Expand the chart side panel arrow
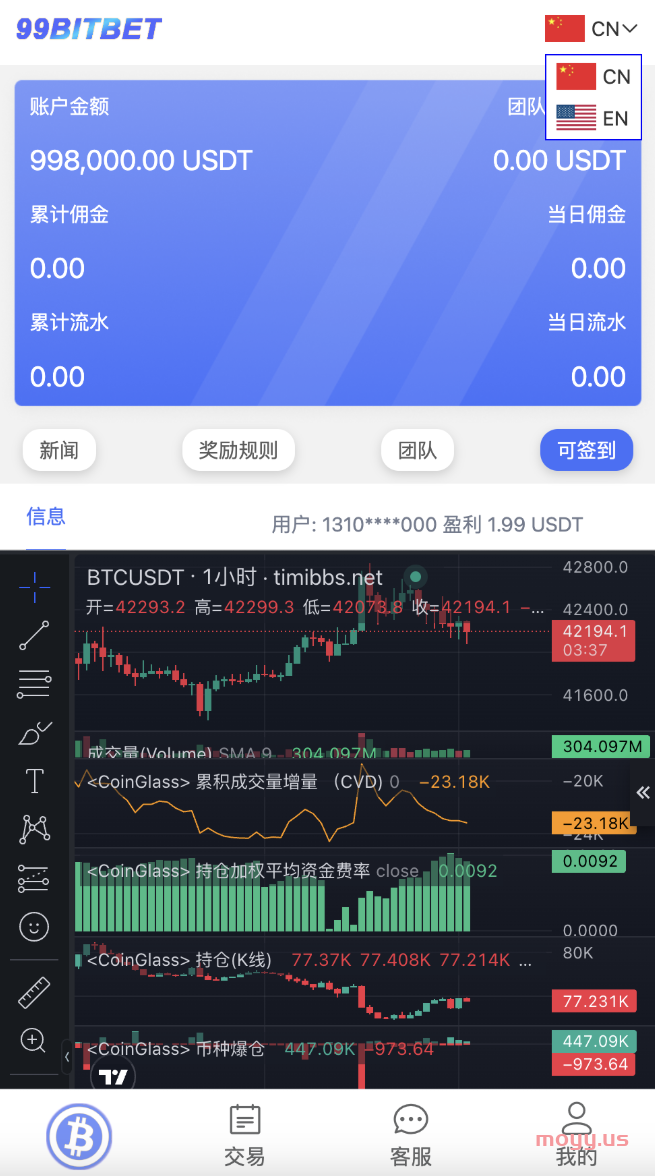This screenshot has height=1176, width=655. 643,793
